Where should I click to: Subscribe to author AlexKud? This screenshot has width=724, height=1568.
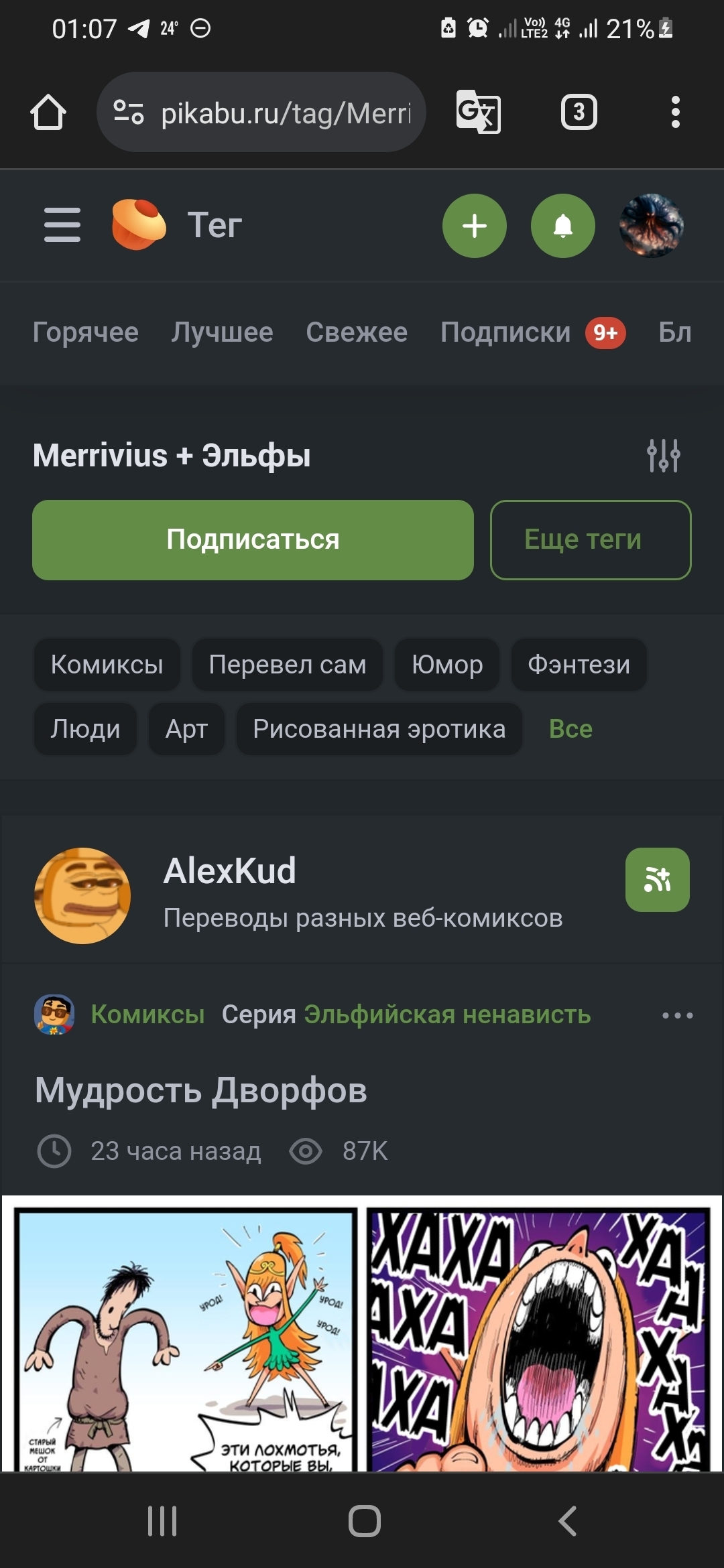click(657, 880)
